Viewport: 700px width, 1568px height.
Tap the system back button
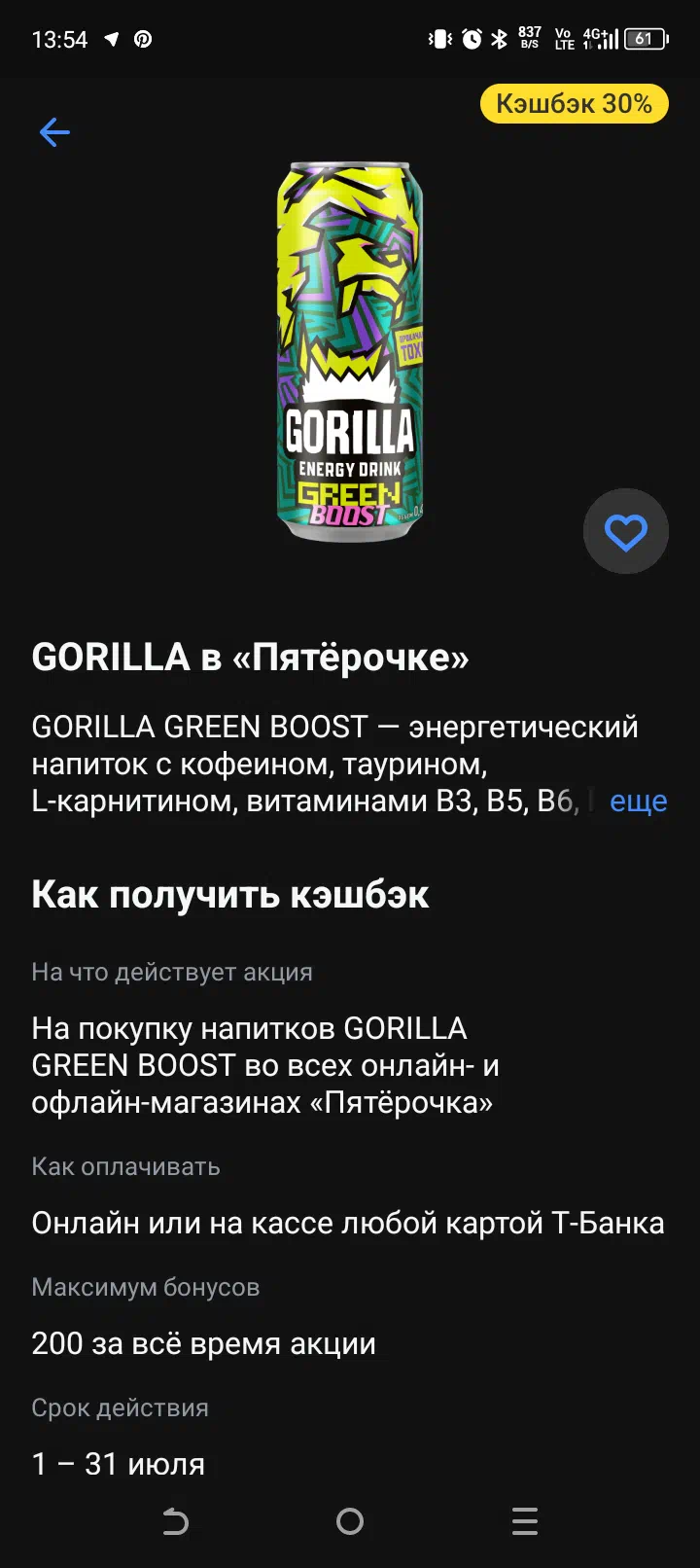(175, 1521)
